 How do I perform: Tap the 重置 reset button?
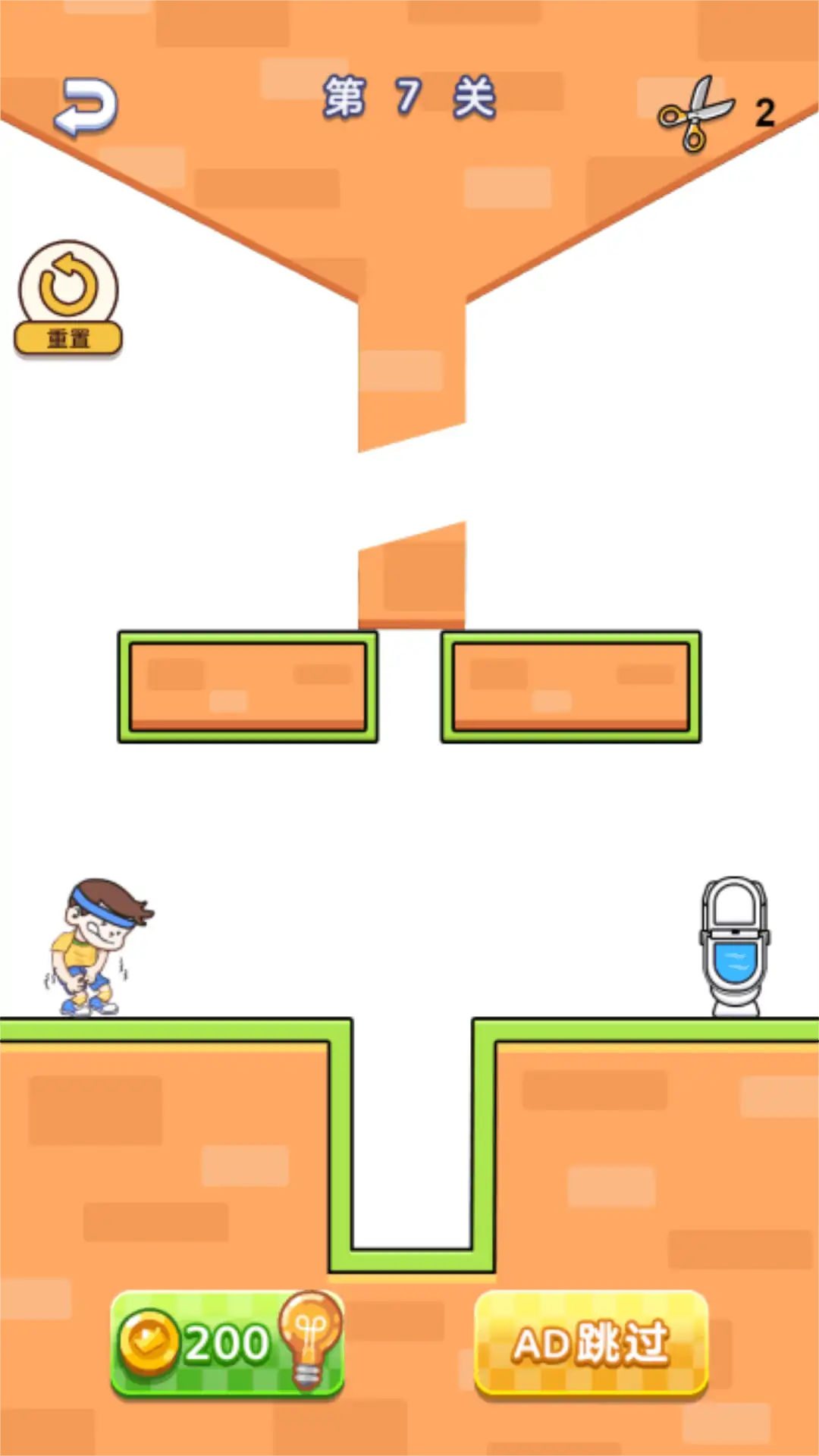tap(68, 300)
